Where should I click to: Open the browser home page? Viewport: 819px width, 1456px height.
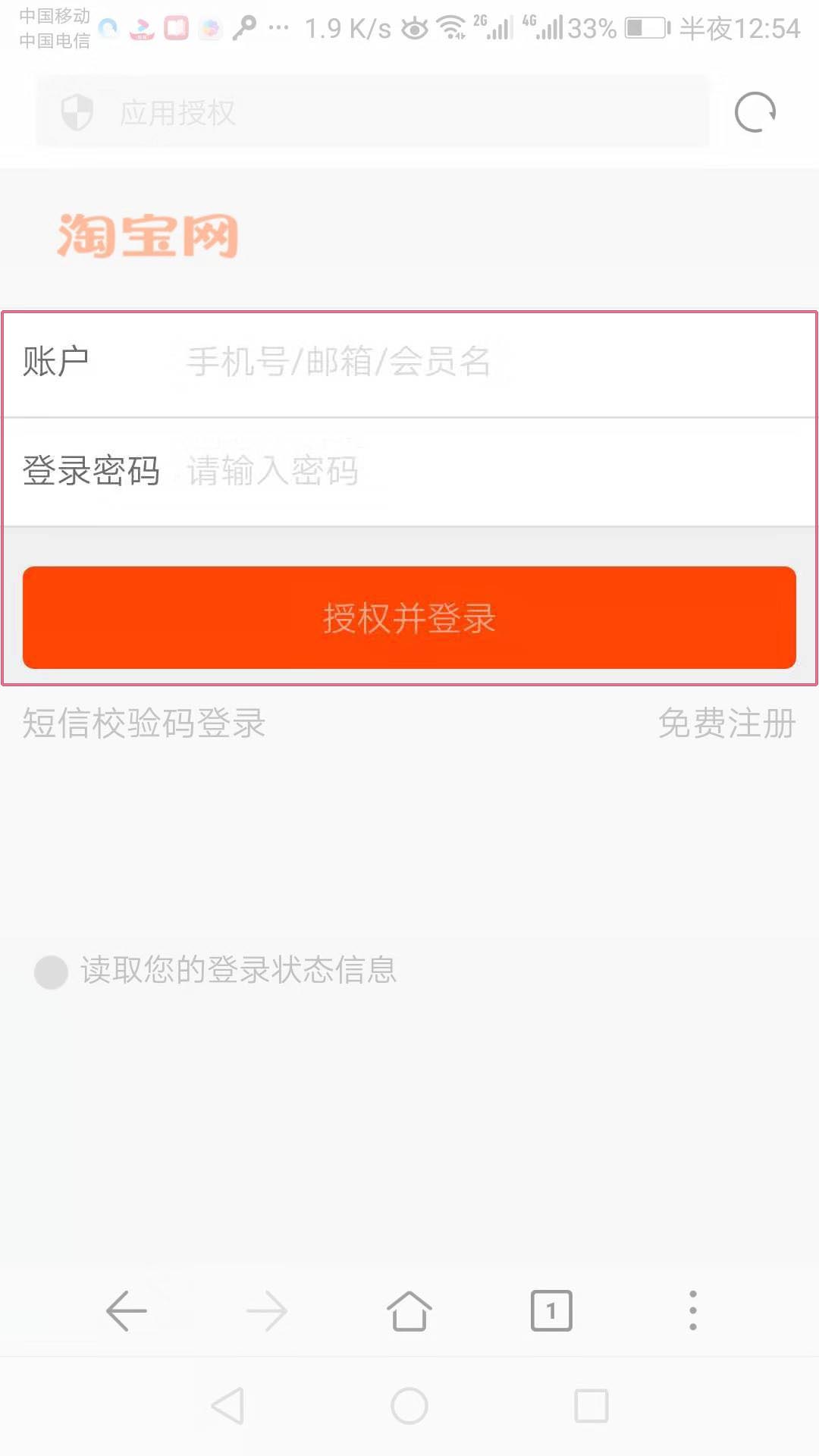tap(409, 1310)
